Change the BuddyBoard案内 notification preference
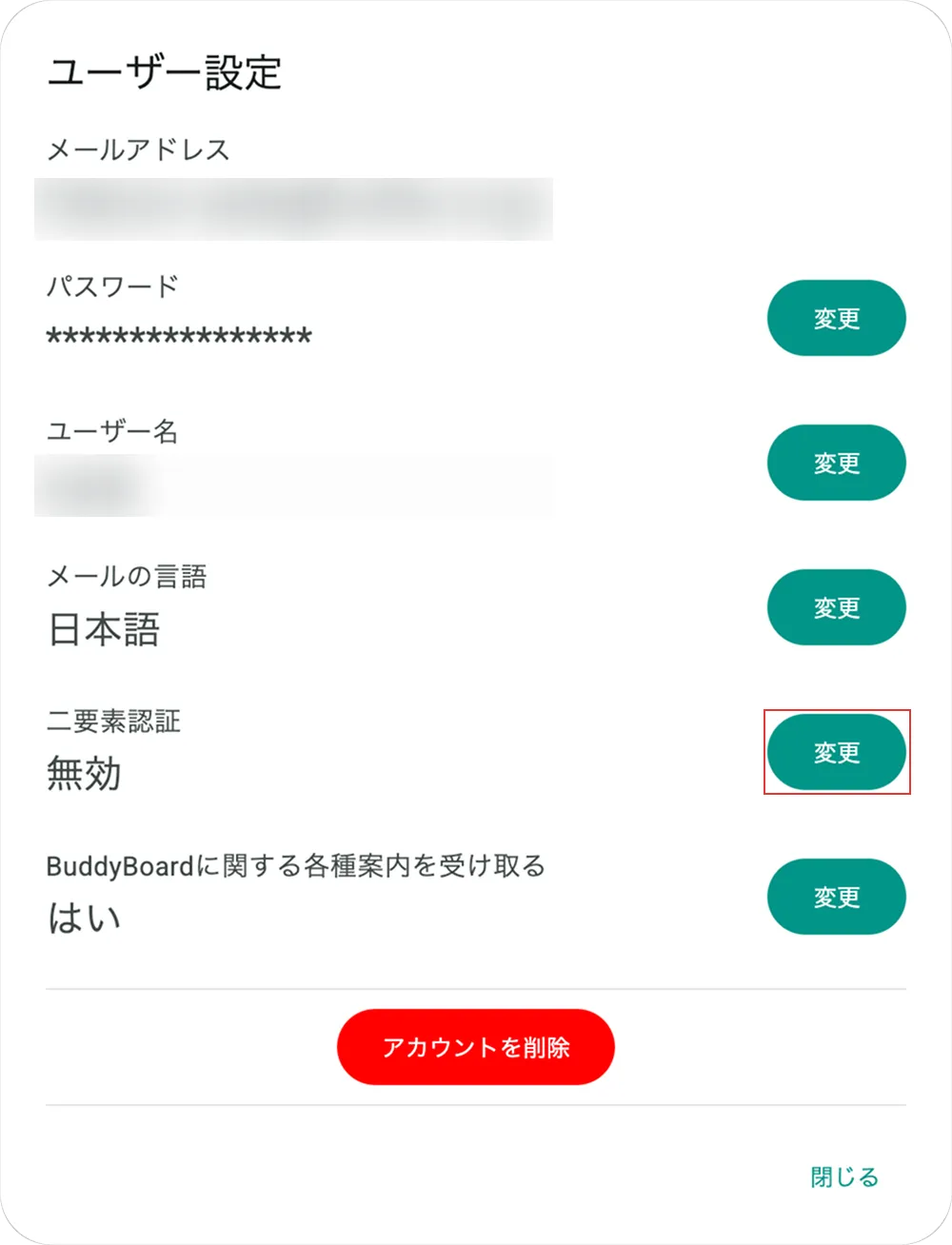Screen dimensions: 952x1245 click(x=836, y=896)
